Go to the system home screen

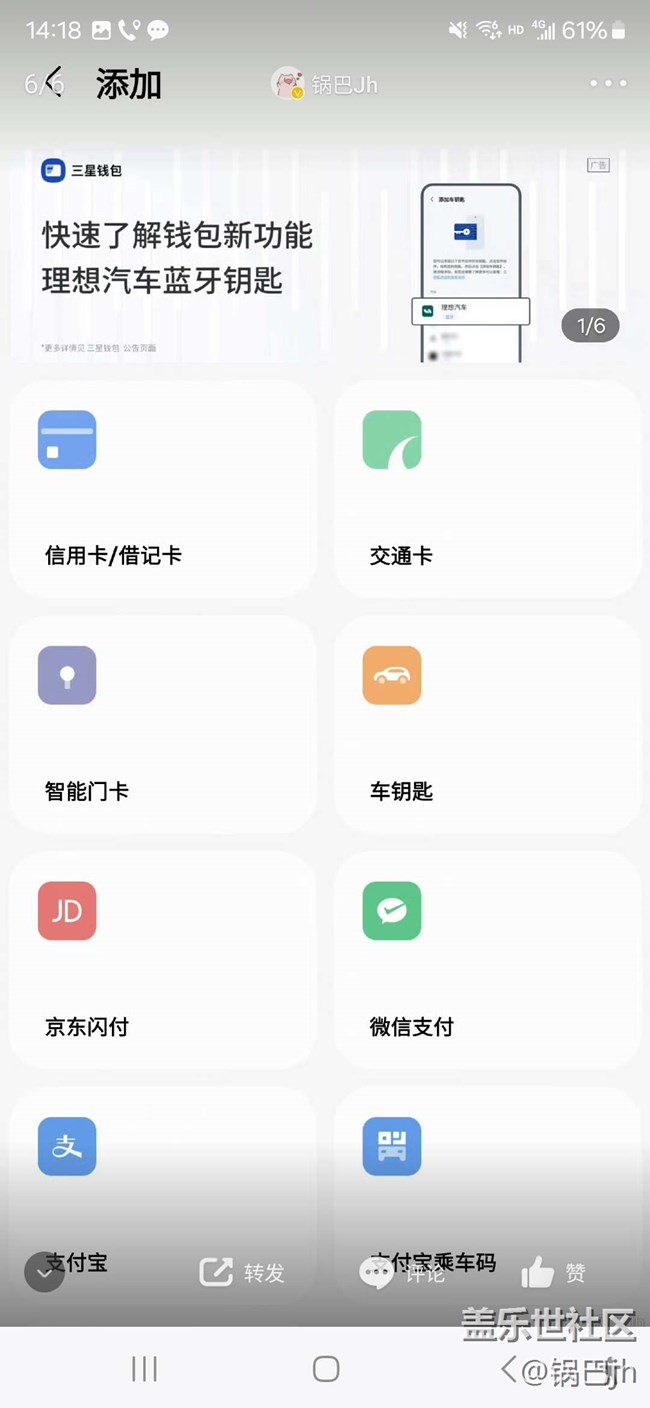326,1369
